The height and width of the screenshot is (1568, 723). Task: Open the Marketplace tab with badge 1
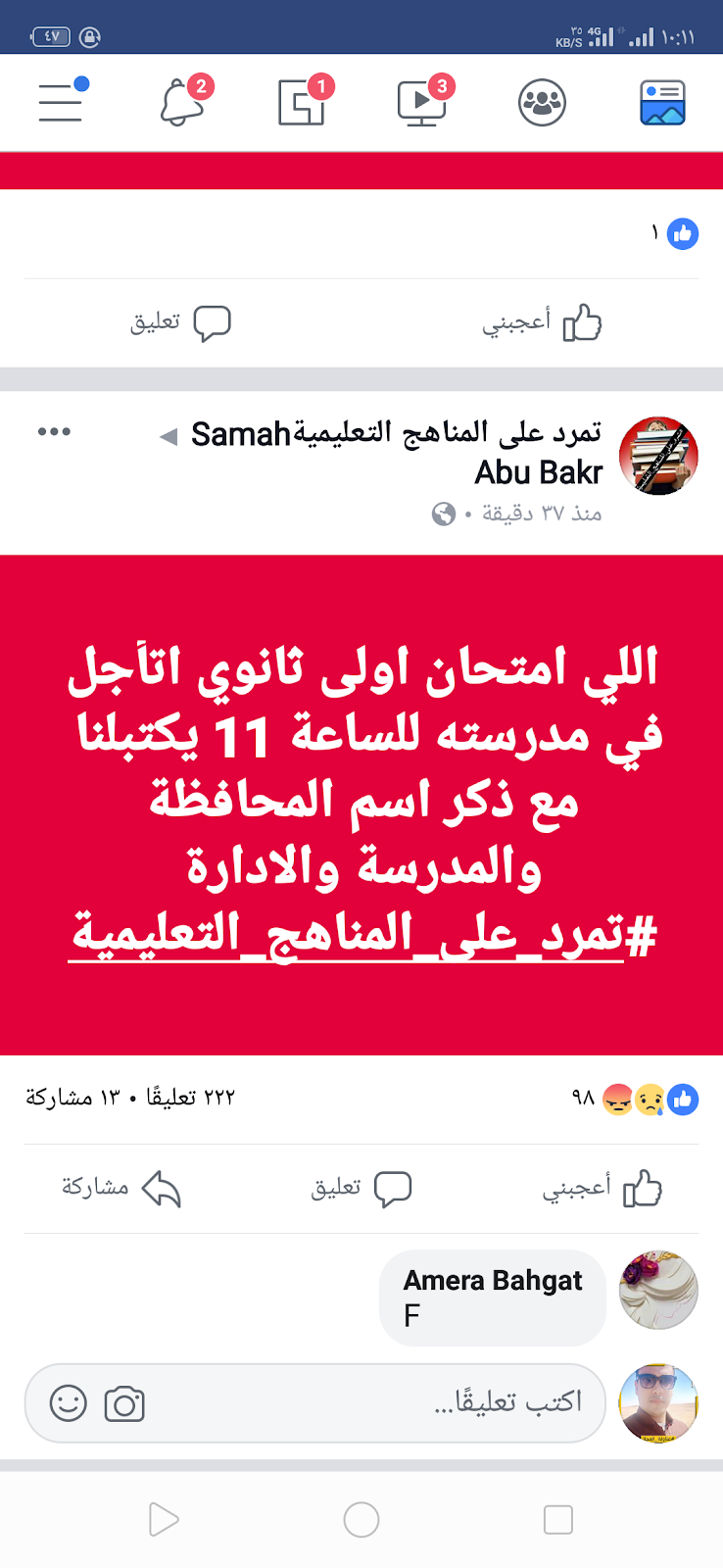tap(302, 102)
